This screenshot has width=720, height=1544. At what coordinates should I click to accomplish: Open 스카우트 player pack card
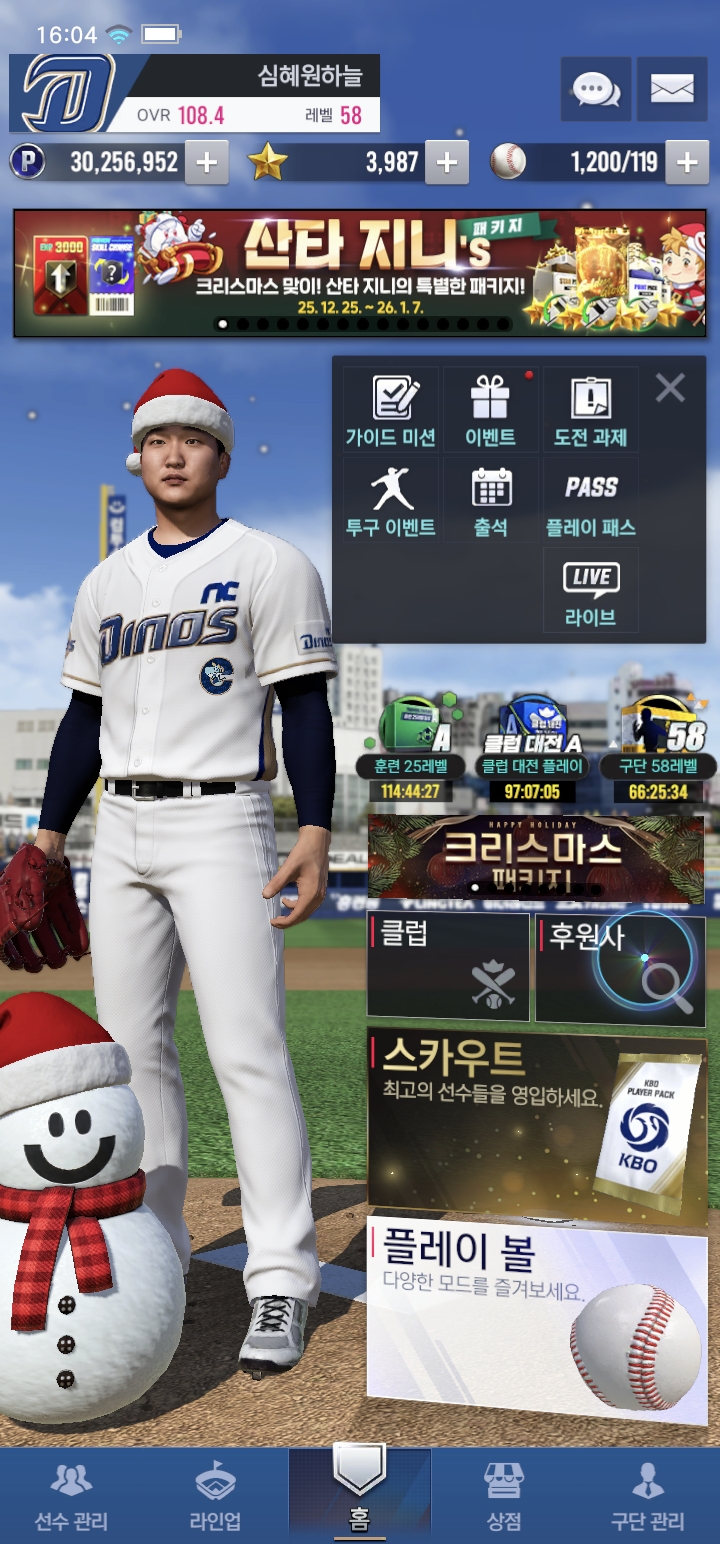pyautogui.click(x=537, y=1118)
